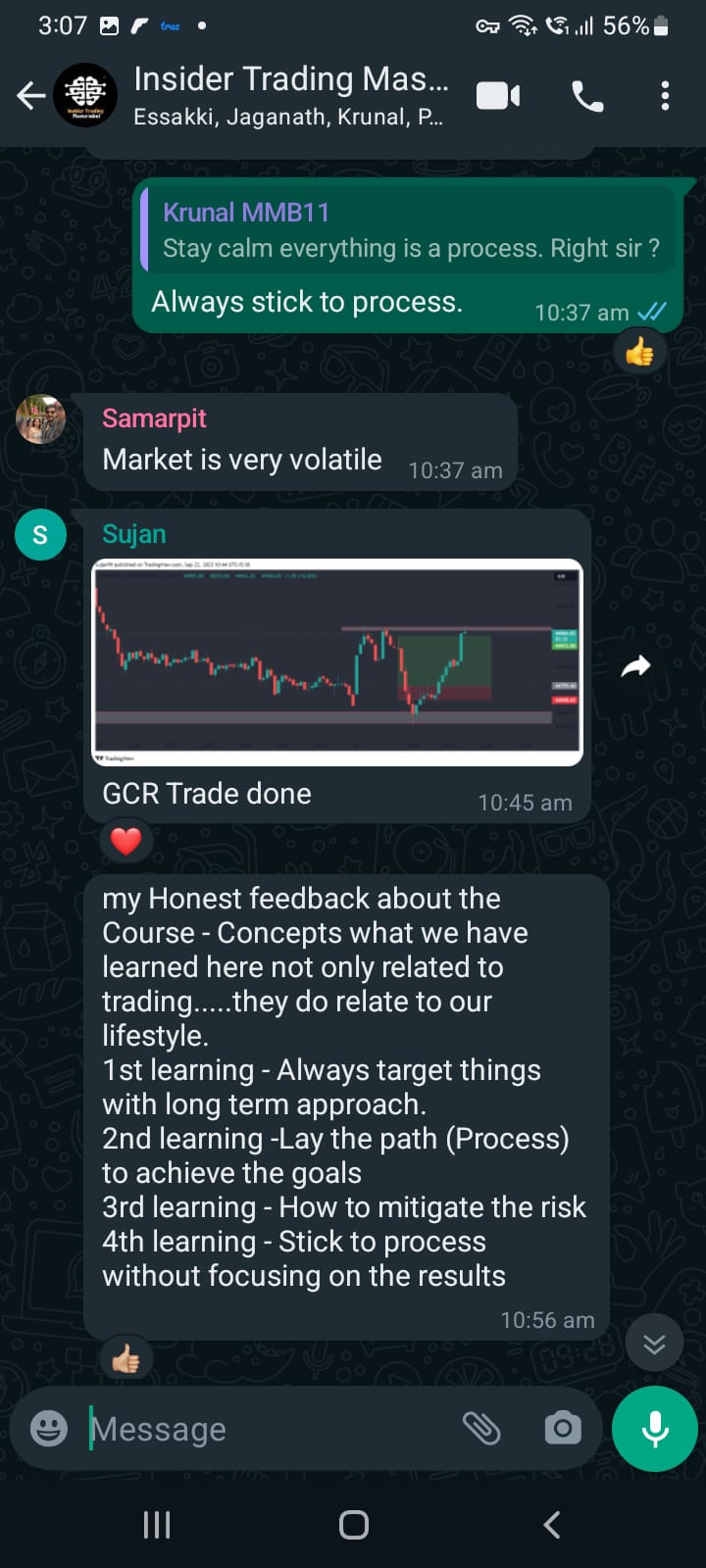Start a voice call with the group

click(x=587, y=96)
